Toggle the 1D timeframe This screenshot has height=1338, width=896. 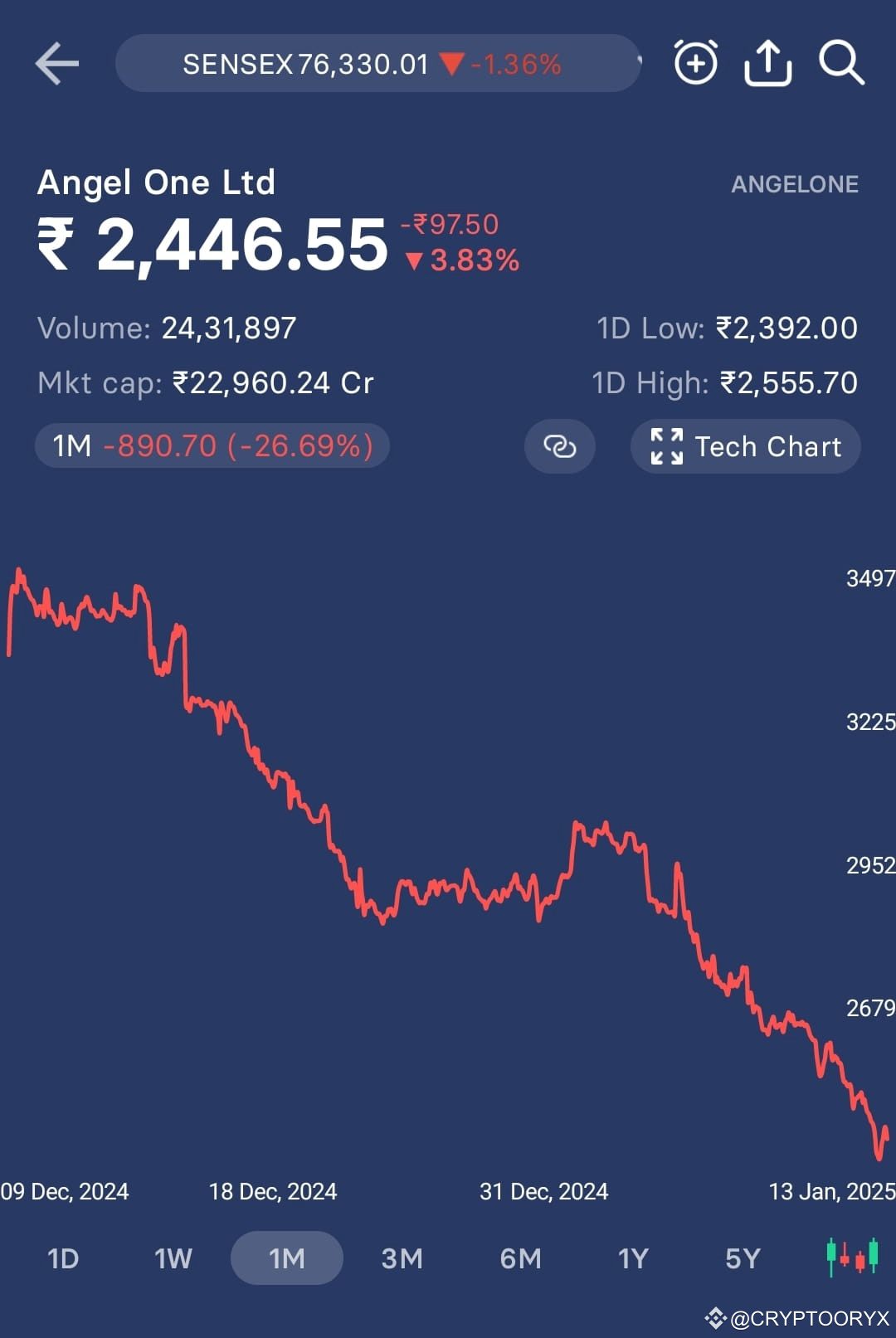[x=63, y=1258]
